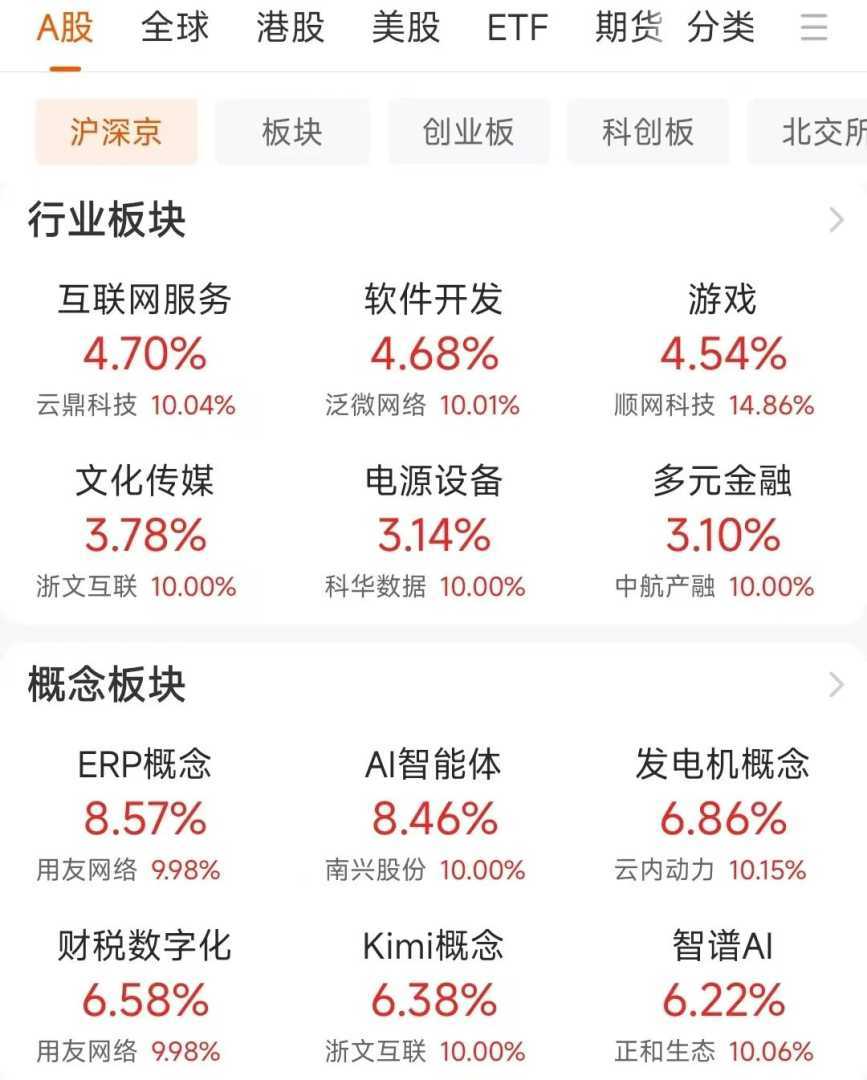Viewport: 867px width, 1080px height.
Task: Expand the 概念板块 section arrow
Action: 837,685
